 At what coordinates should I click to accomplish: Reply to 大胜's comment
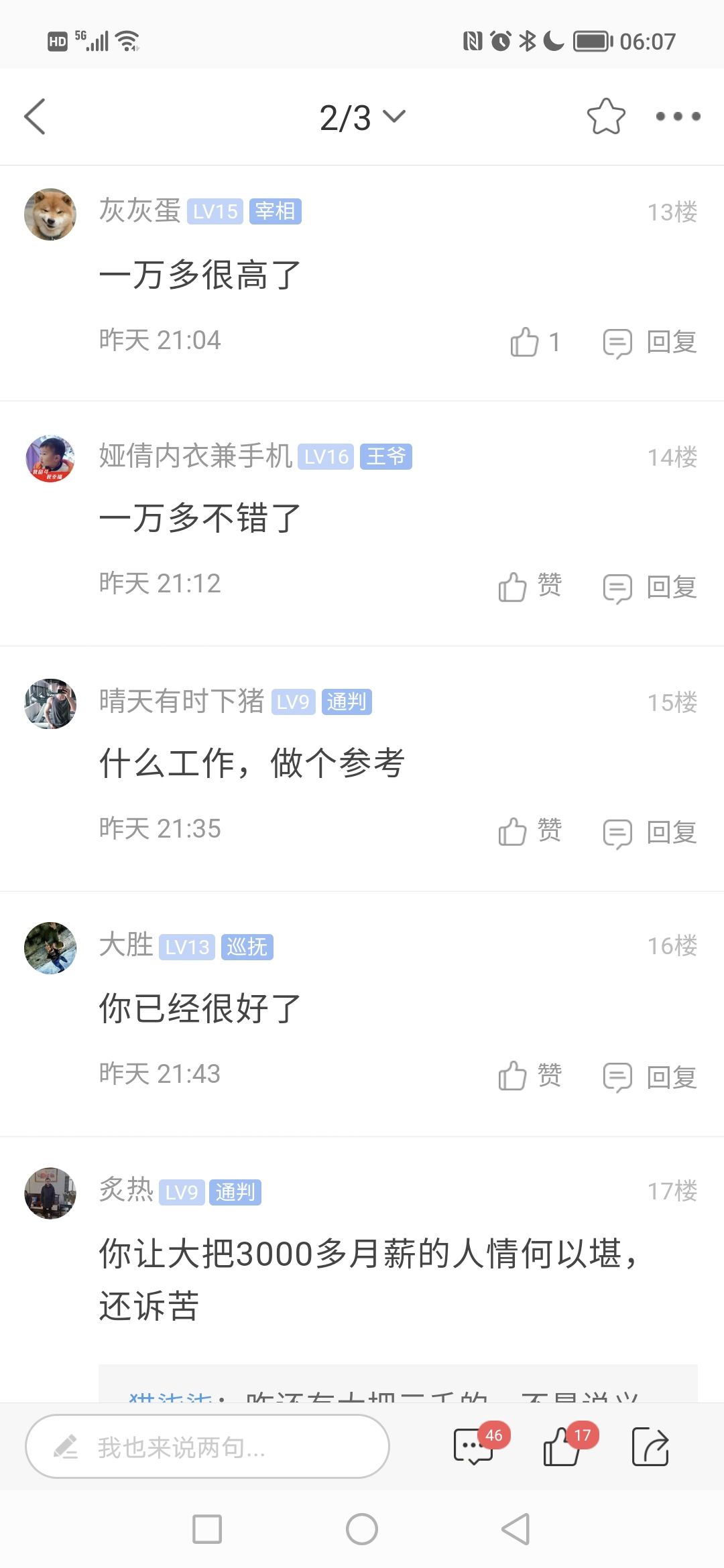coord(650,1077)
